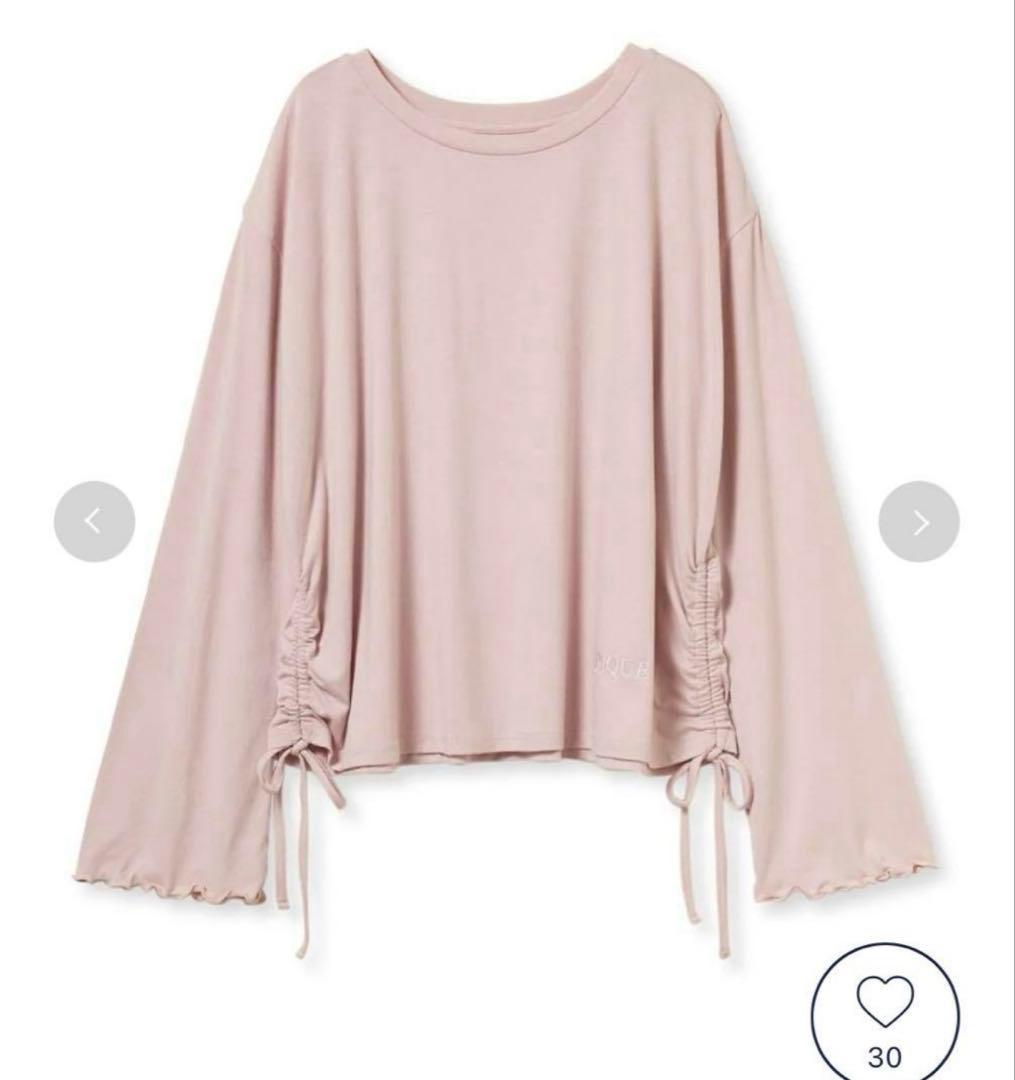Show the previous product photo

(94, 521)
